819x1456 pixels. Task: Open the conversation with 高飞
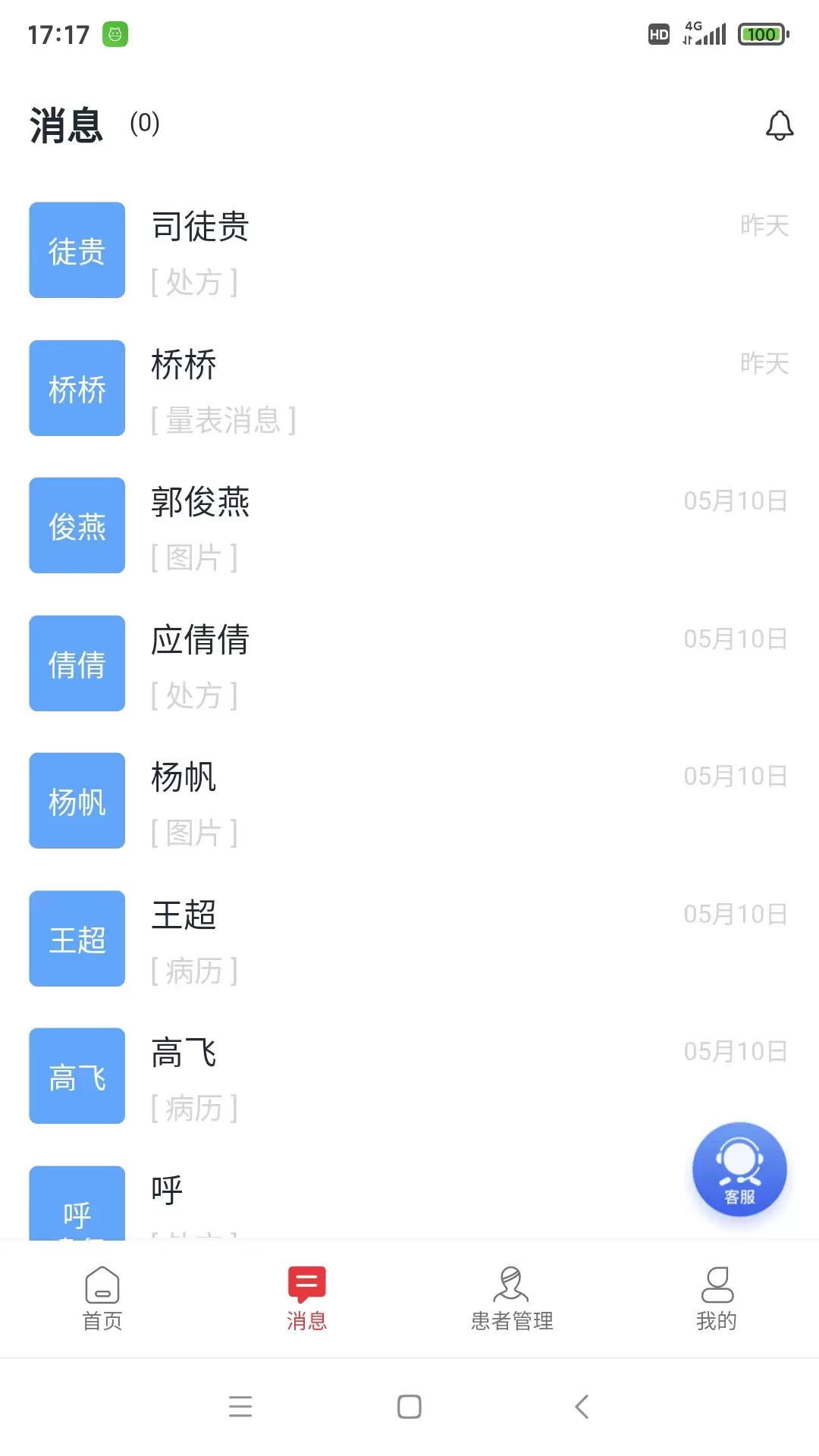(x=409, y=1076)
